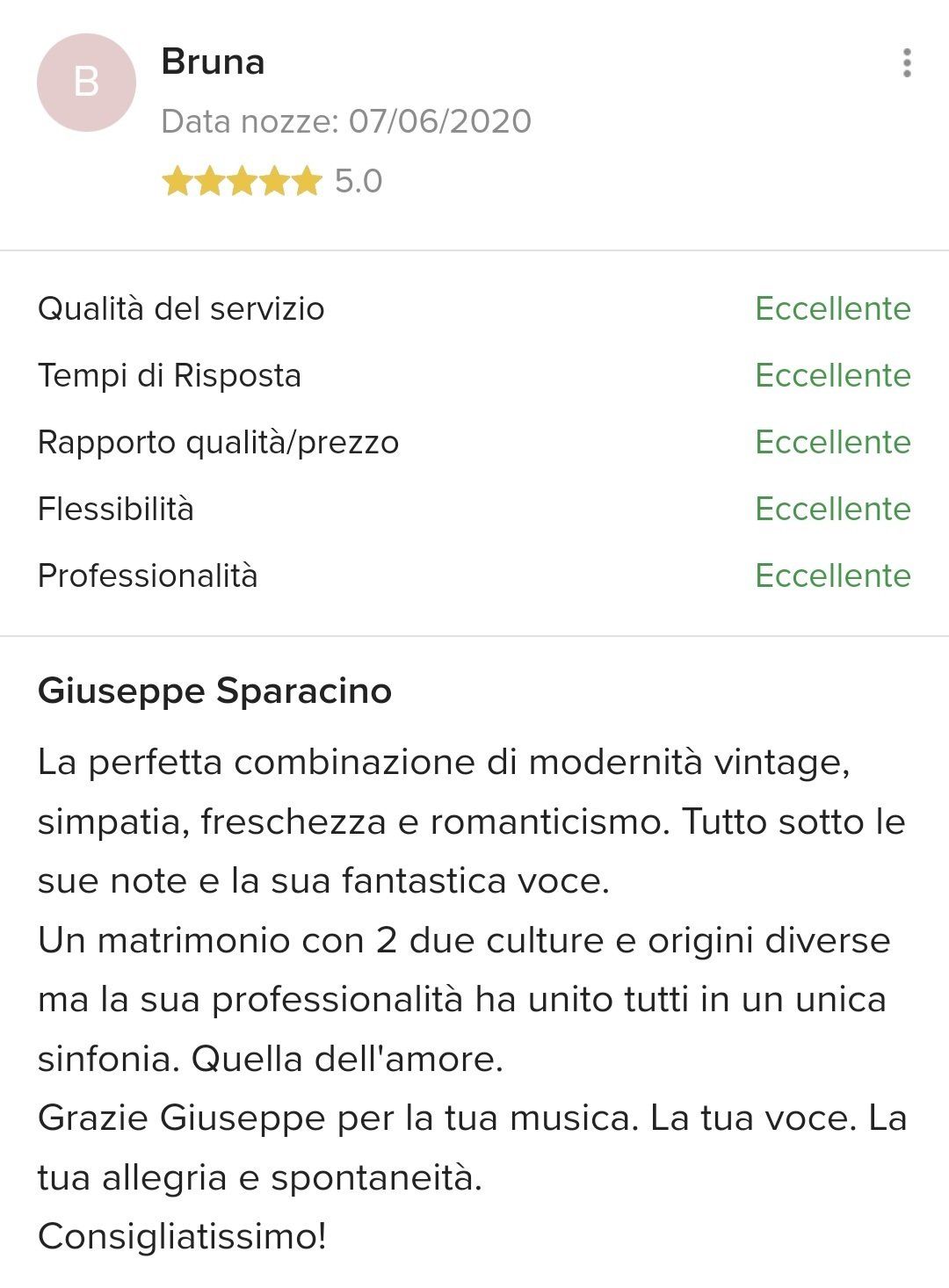Open the overflow menu on Bruna's review
The width and height of the screenshot is (949, 1288).
coord(907,63)
